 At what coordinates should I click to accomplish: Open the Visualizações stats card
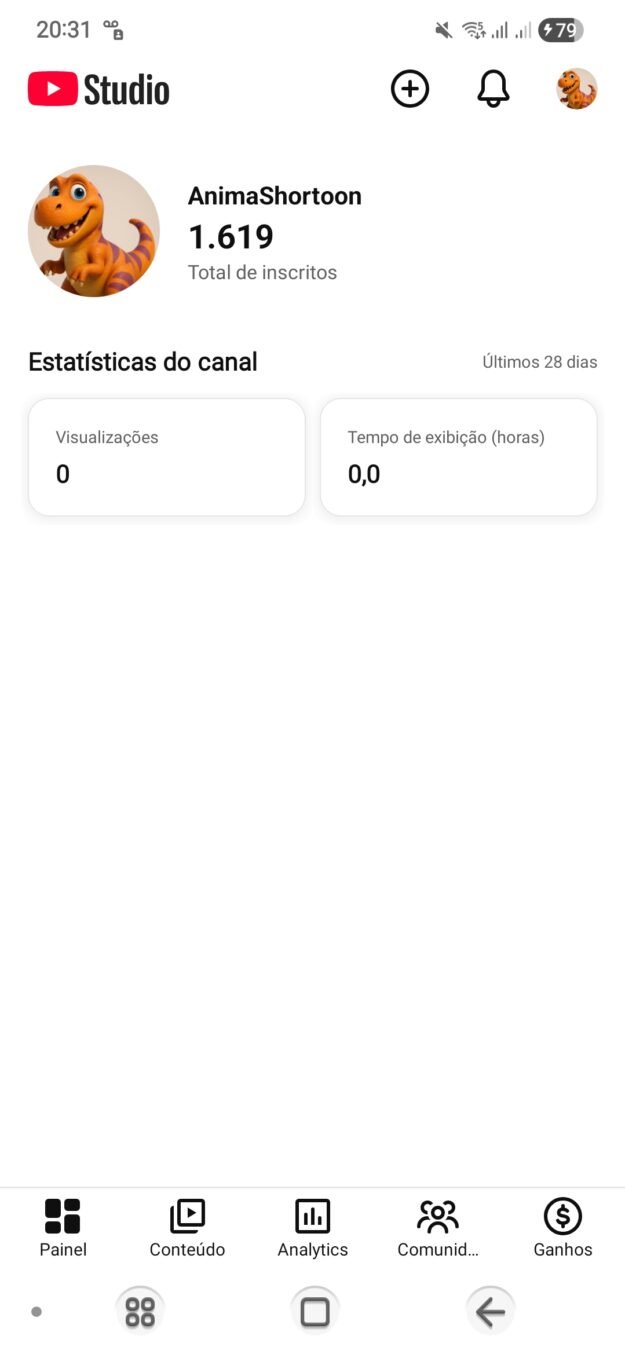click(166, 457)
